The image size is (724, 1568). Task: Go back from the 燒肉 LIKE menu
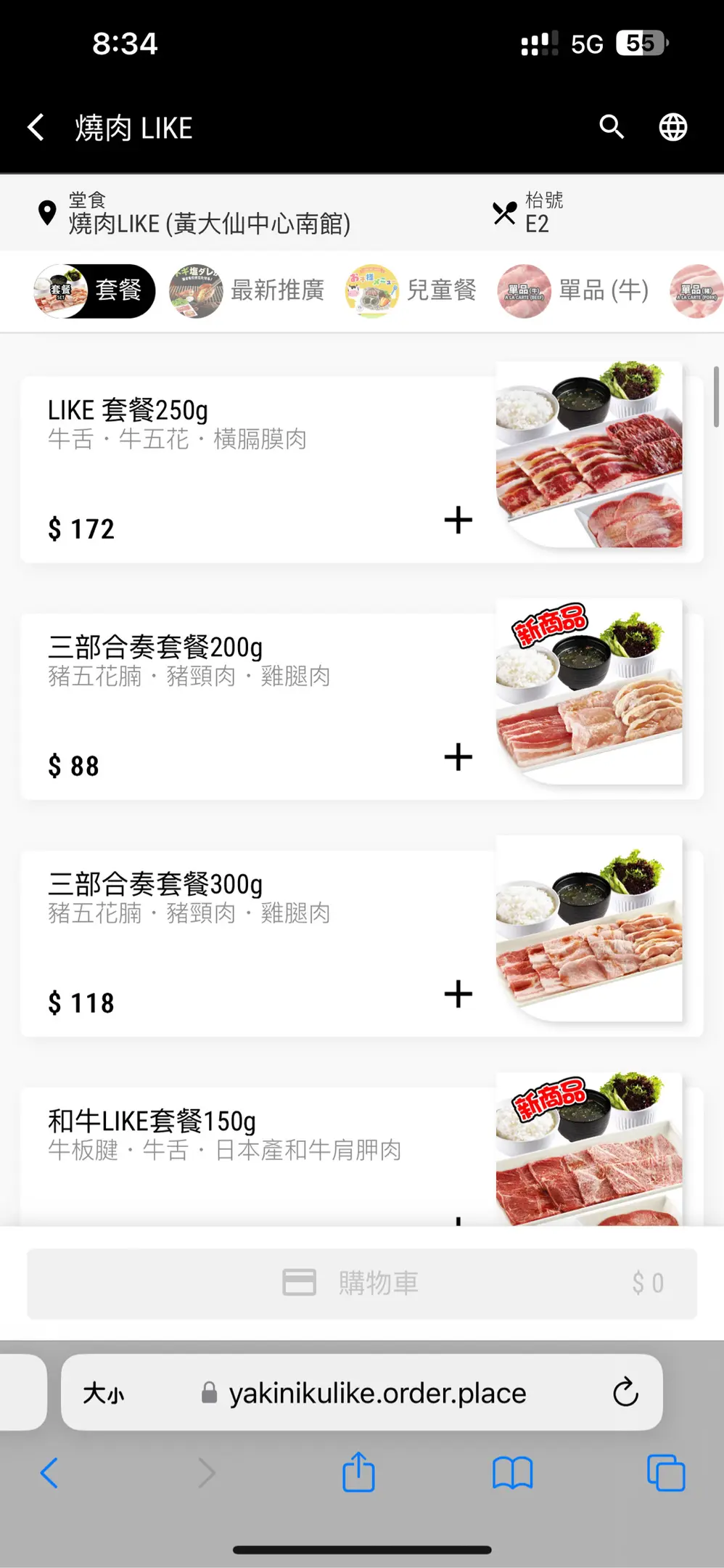[x=36, y=128]
